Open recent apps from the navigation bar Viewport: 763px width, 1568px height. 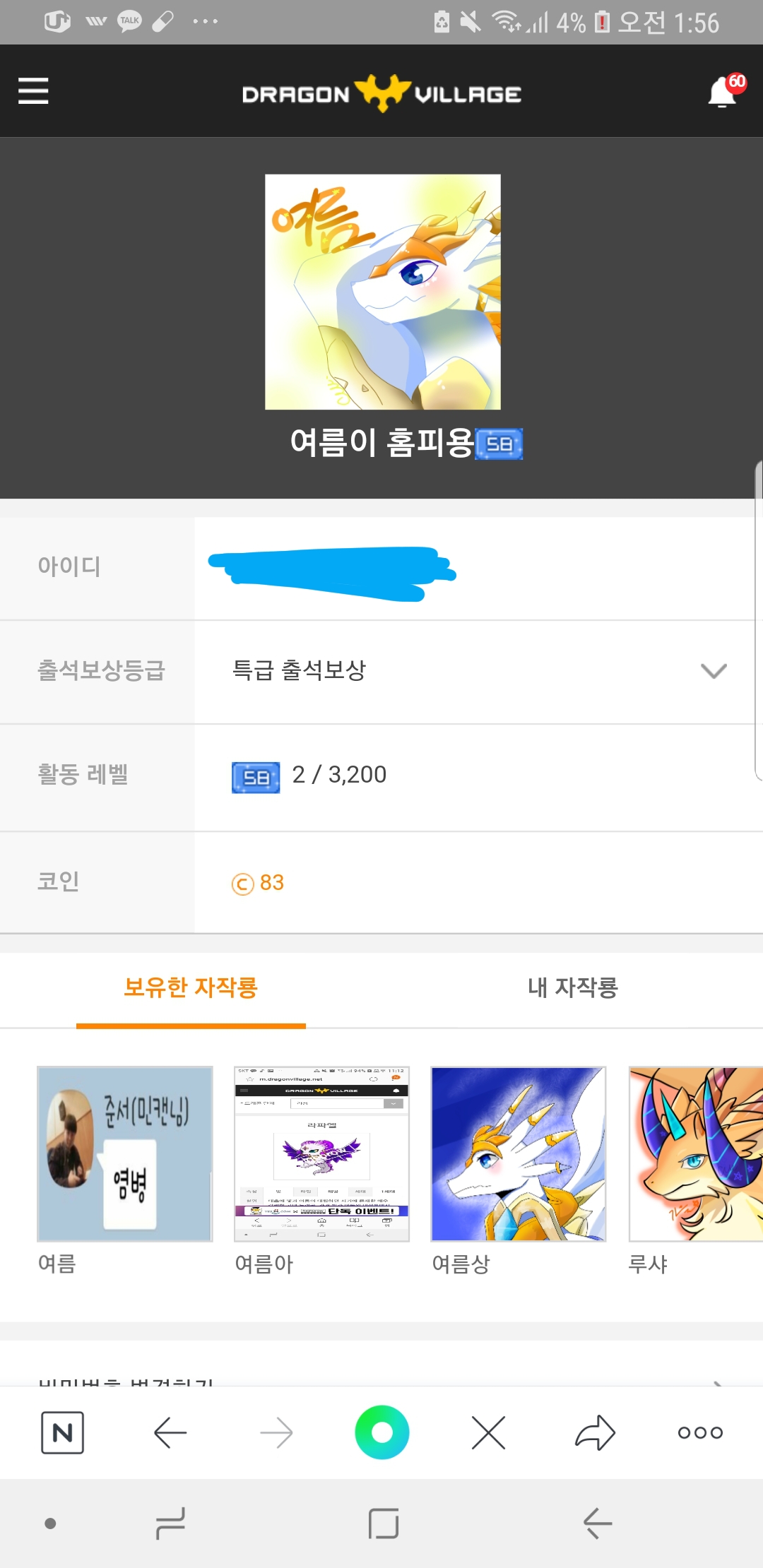pos(170,1523)
